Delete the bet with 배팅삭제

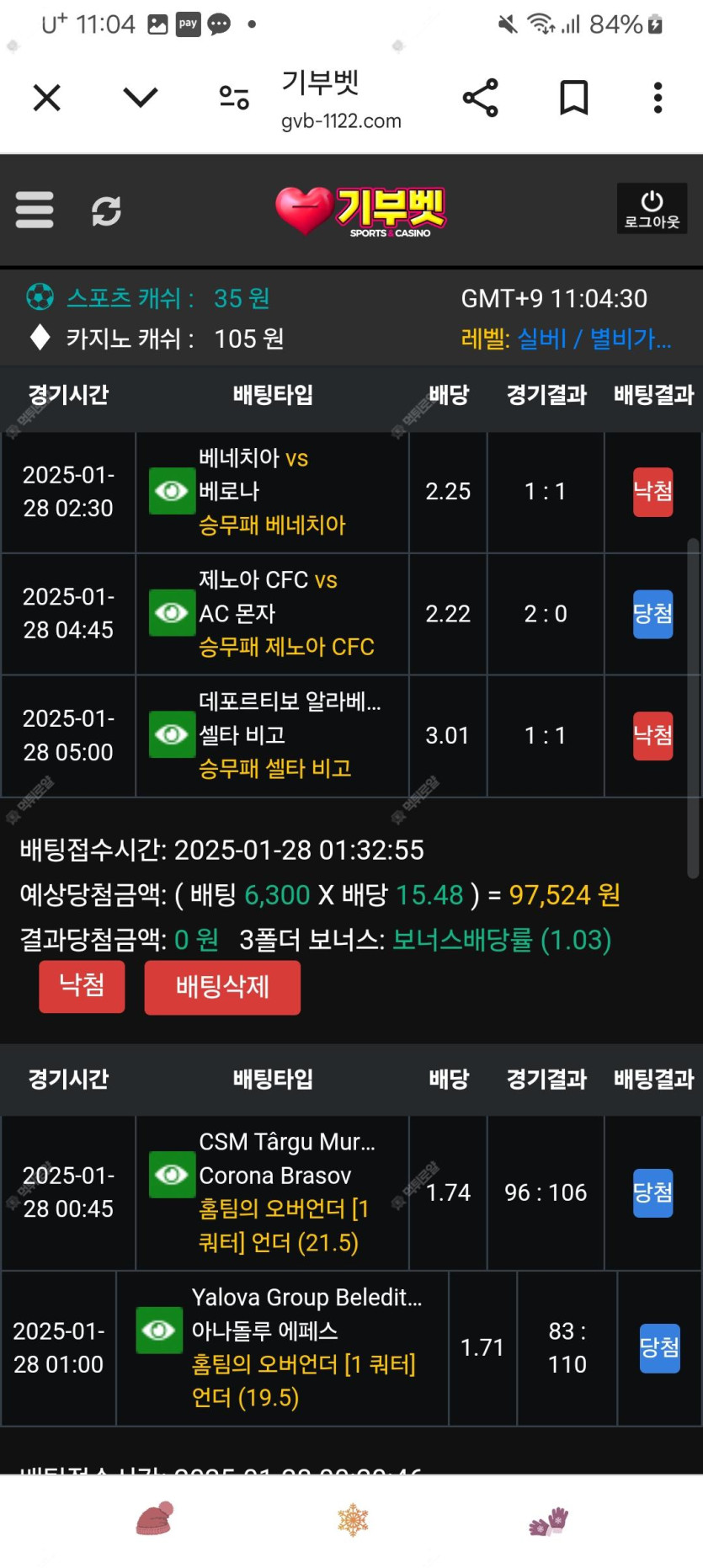point(222,987)
